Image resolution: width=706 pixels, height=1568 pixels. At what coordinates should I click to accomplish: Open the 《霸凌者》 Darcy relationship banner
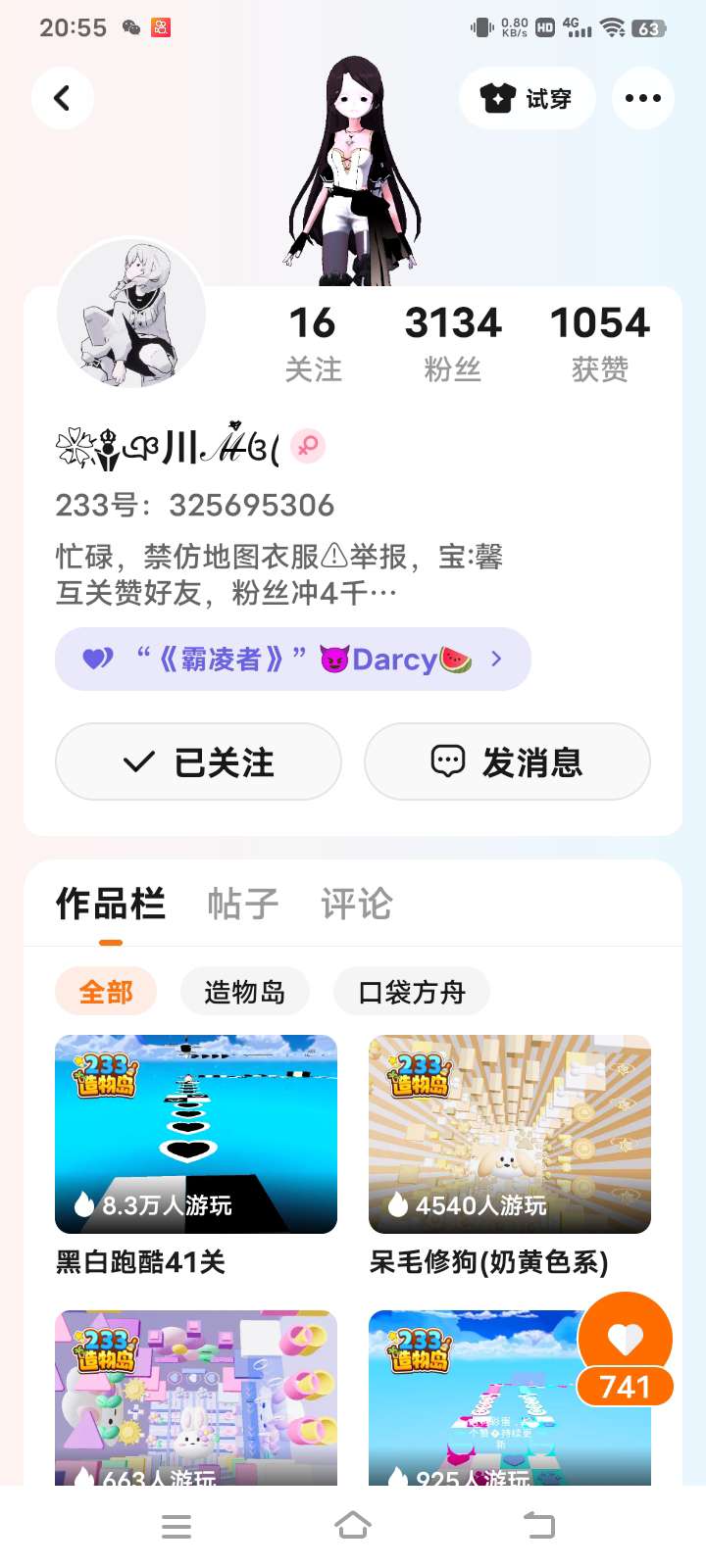(292, 660)
